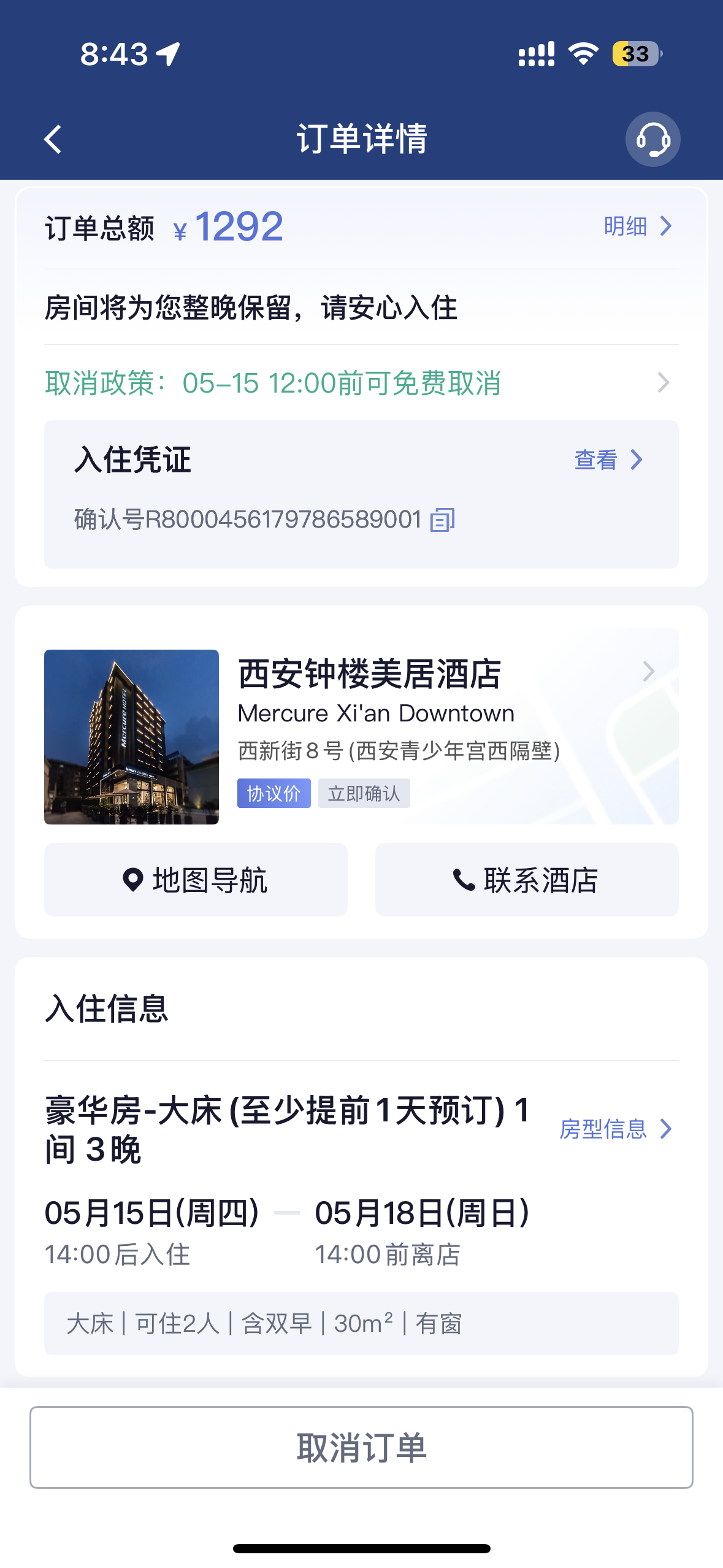
Task: View 明细 of the order total
Action: point(638,226)
